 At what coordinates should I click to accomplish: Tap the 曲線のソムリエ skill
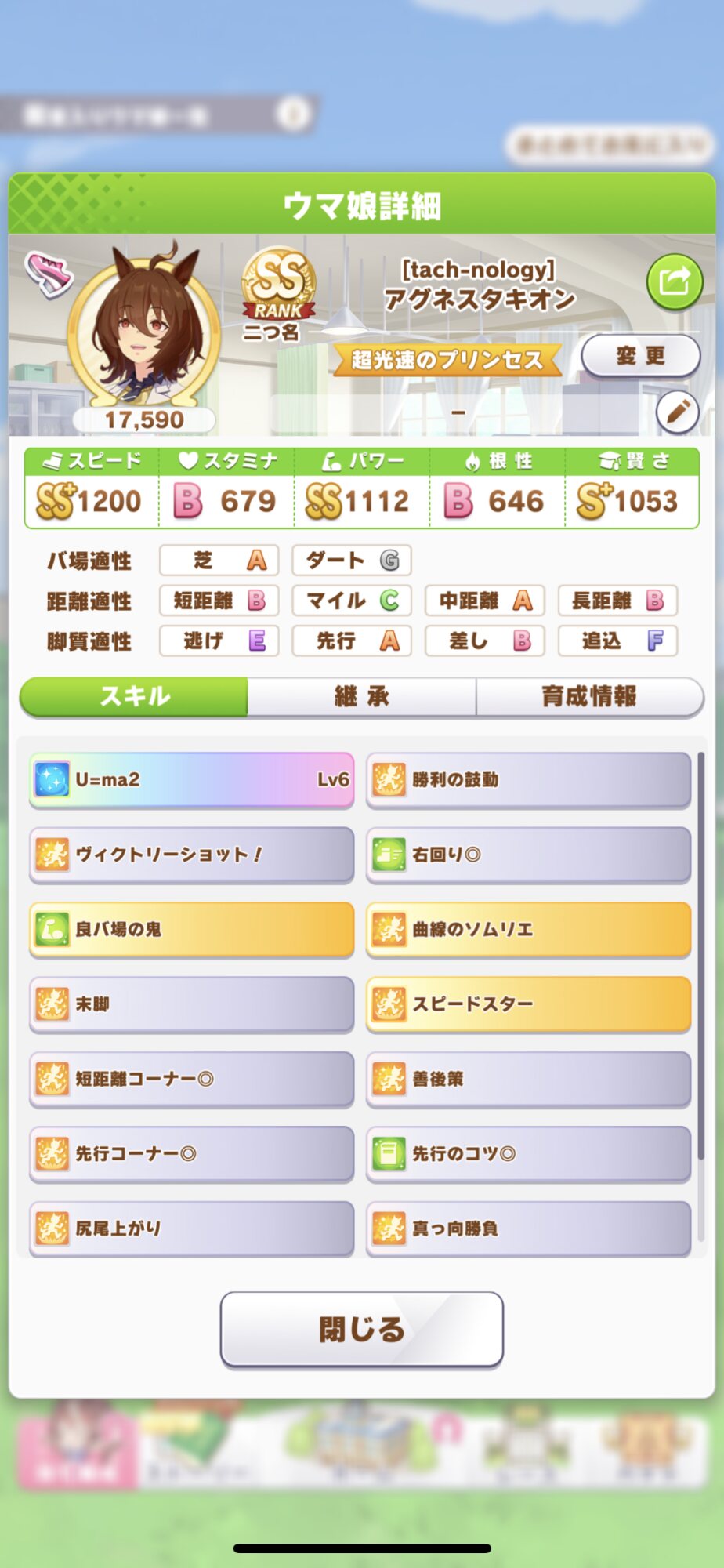pyautogui.click(x=528, y=929)
